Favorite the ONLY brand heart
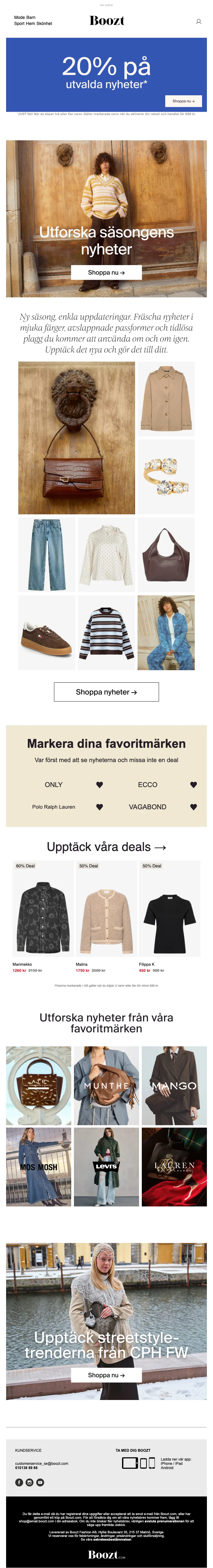This screenshot has width=213, height=1568. click(100, 785)
